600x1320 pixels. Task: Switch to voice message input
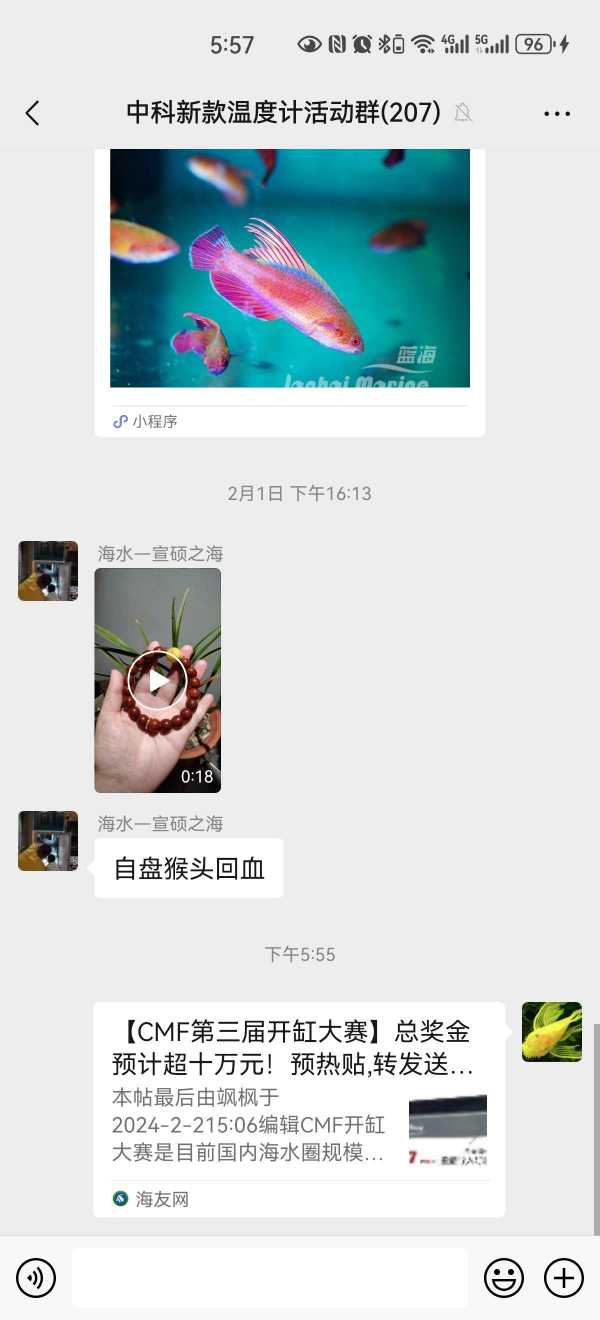[36, 1278]
